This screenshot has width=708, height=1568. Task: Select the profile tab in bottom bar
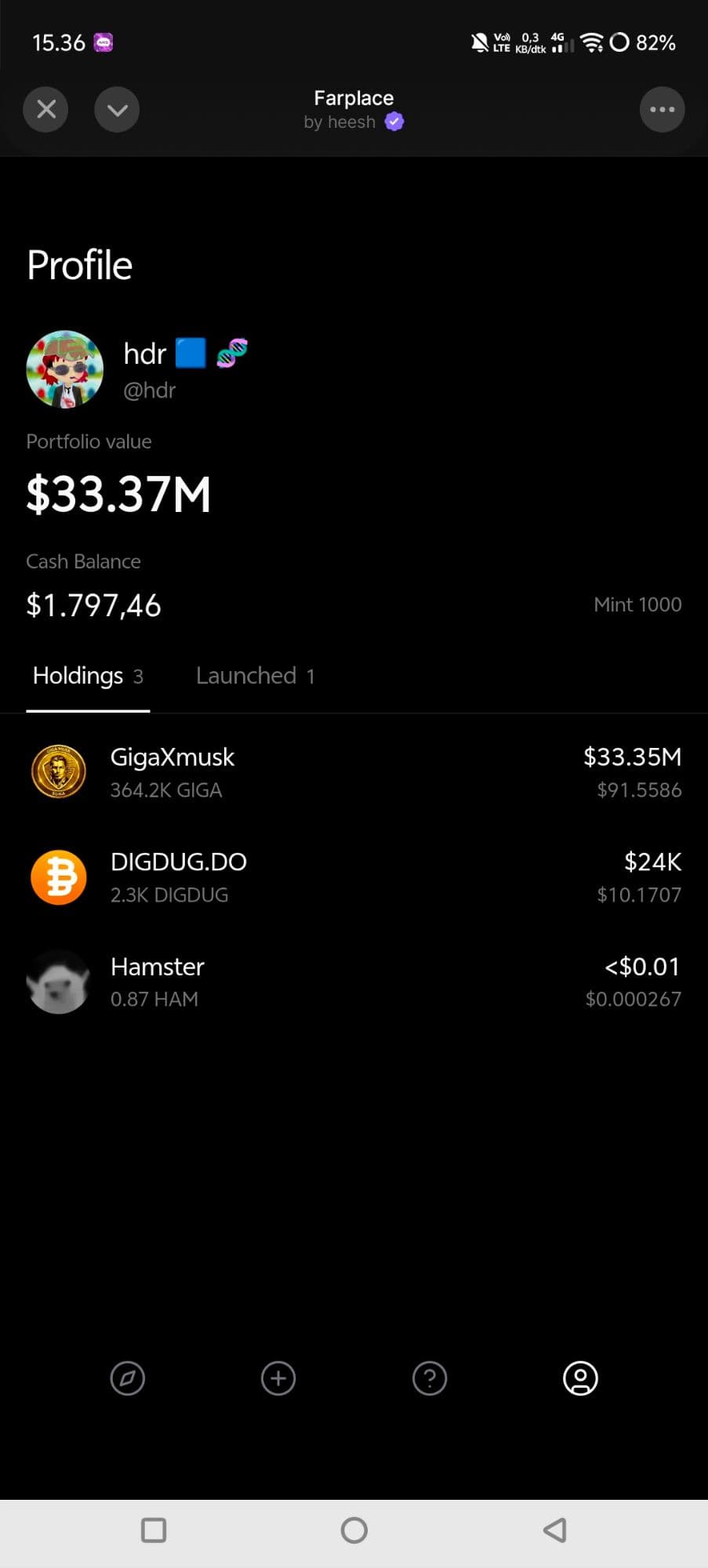(580, 1378)
